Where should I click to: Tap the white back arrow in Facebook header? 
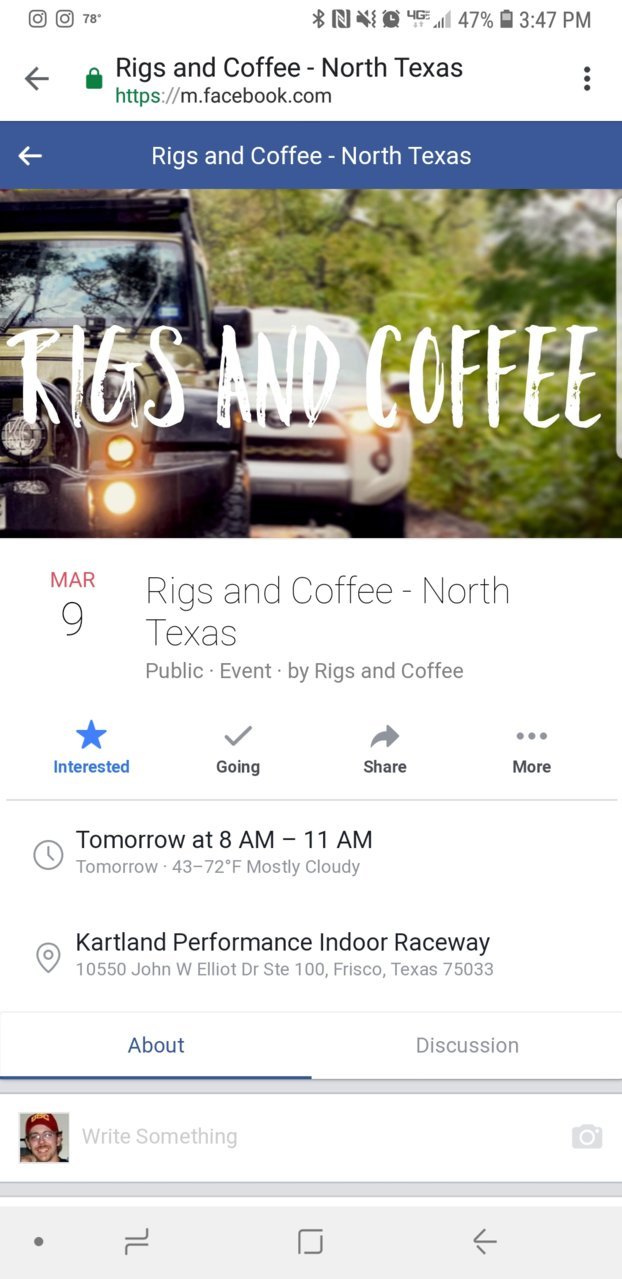(x=30, y=156)
